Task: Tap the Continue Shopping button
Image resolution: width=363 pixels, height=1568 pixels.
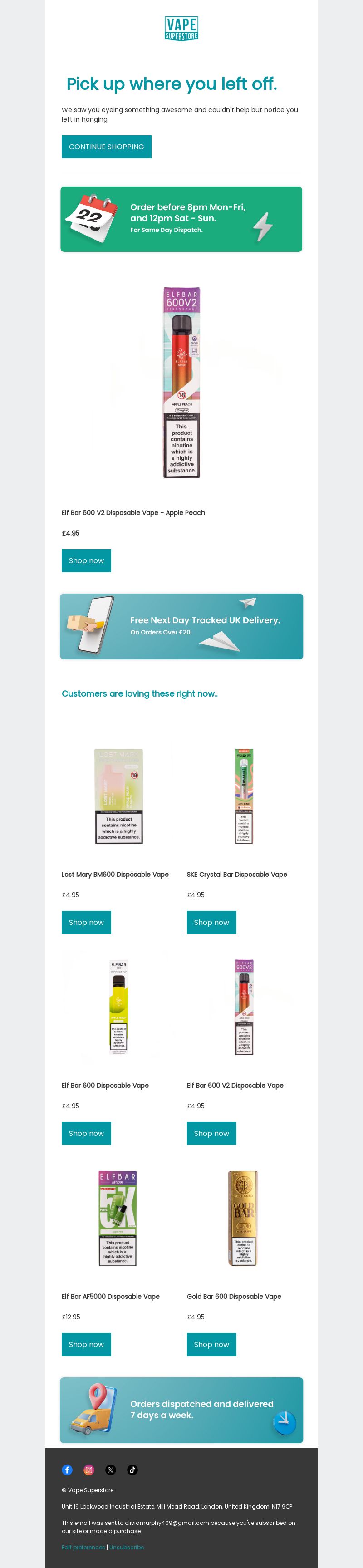Action: pos(106,147)
